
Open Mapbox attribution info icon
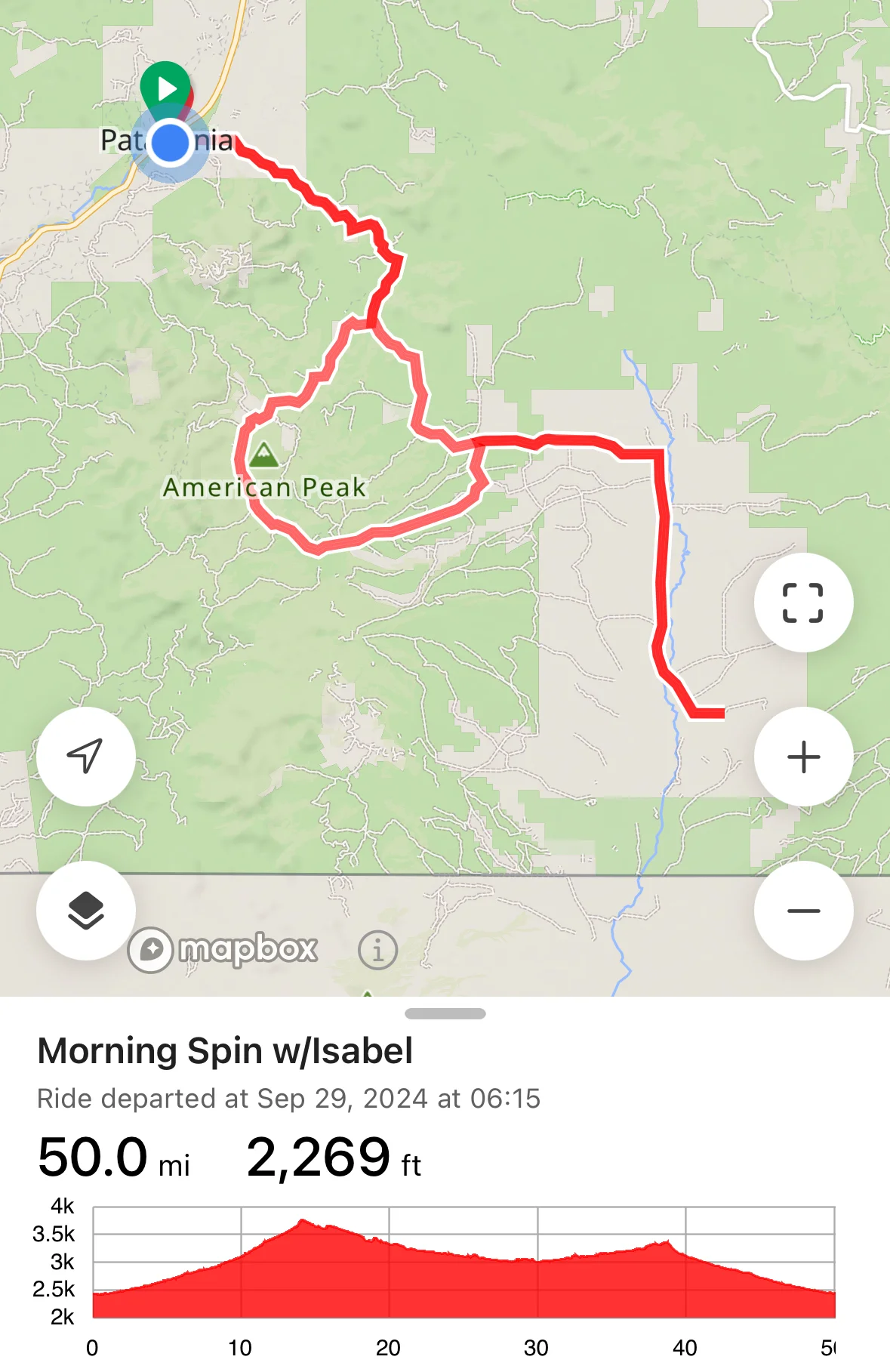point(377,950)
